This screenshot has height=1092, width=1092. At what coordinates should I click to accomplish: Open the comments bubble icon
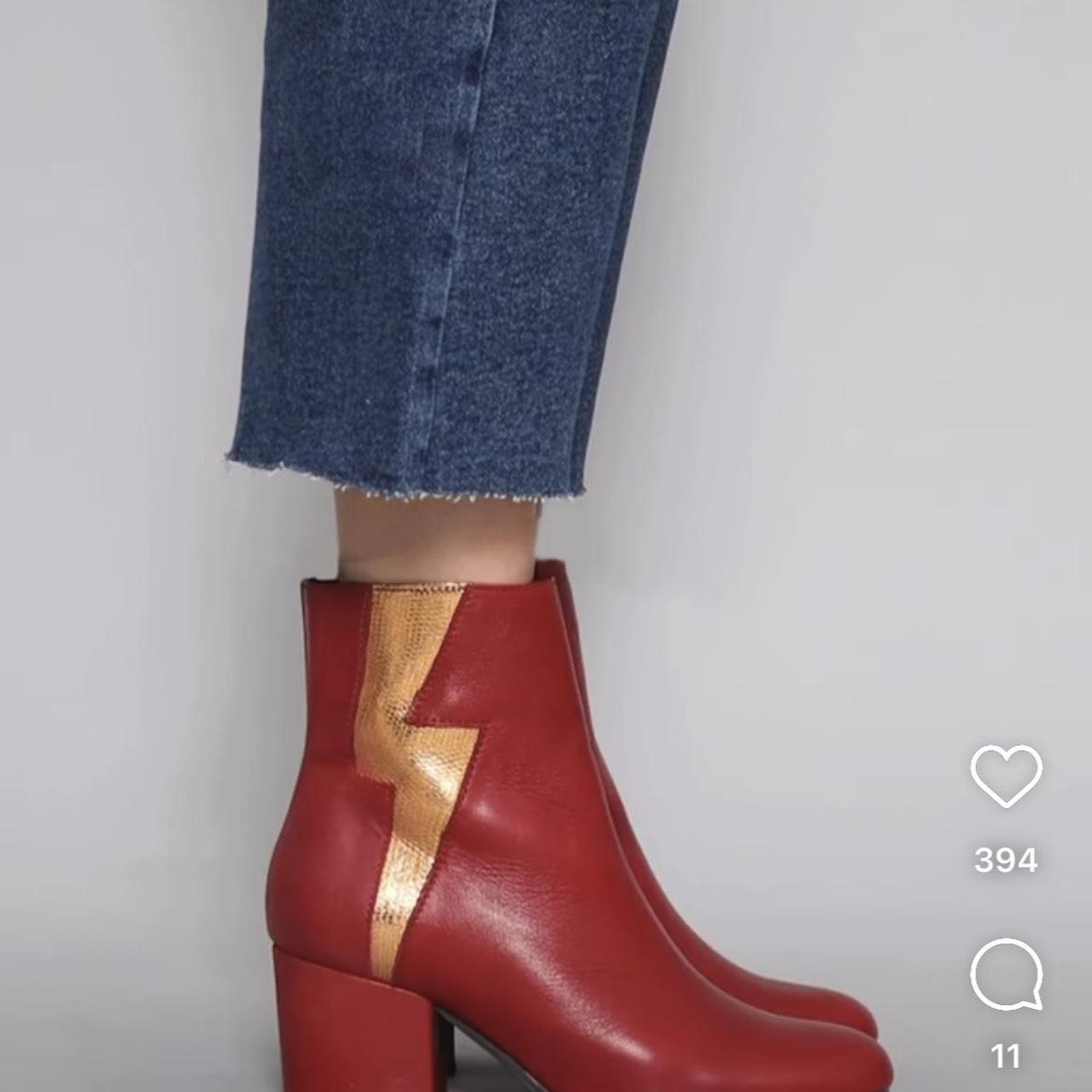pos(1007,973)
